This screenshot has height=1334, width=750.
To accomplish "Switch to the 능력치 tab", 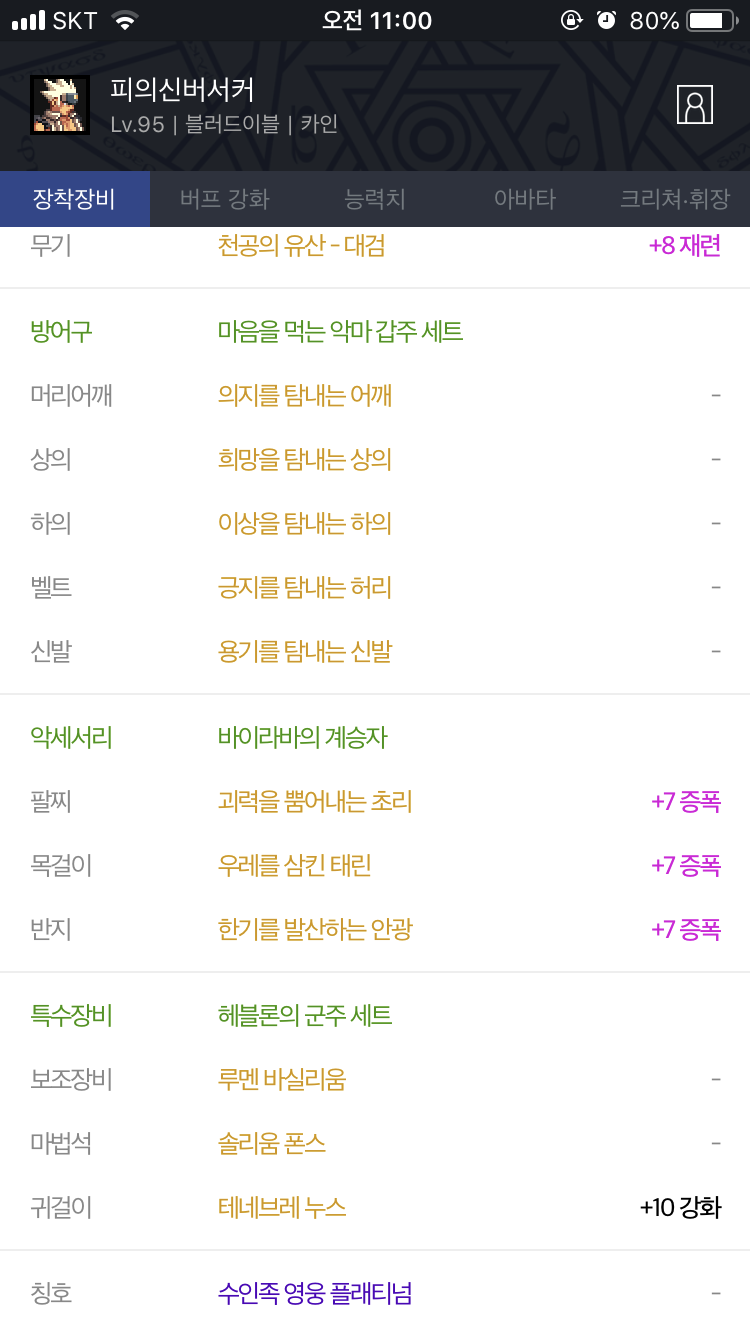I will point(375,199).
